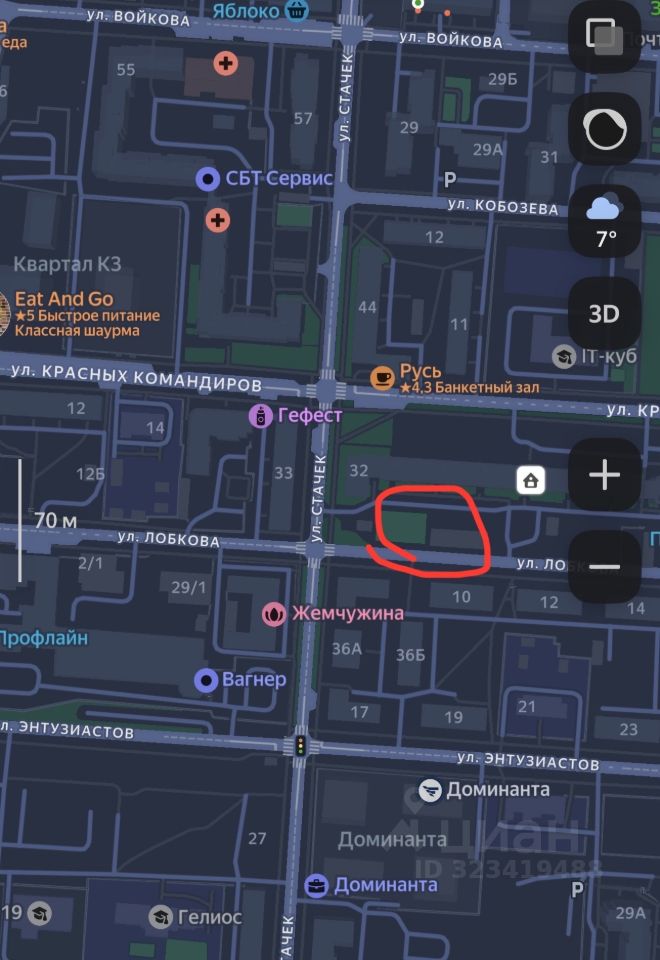
Task: Open the Доминанта marker with briefcase icon
Action: pyautogui.click(x=316, y=885)
